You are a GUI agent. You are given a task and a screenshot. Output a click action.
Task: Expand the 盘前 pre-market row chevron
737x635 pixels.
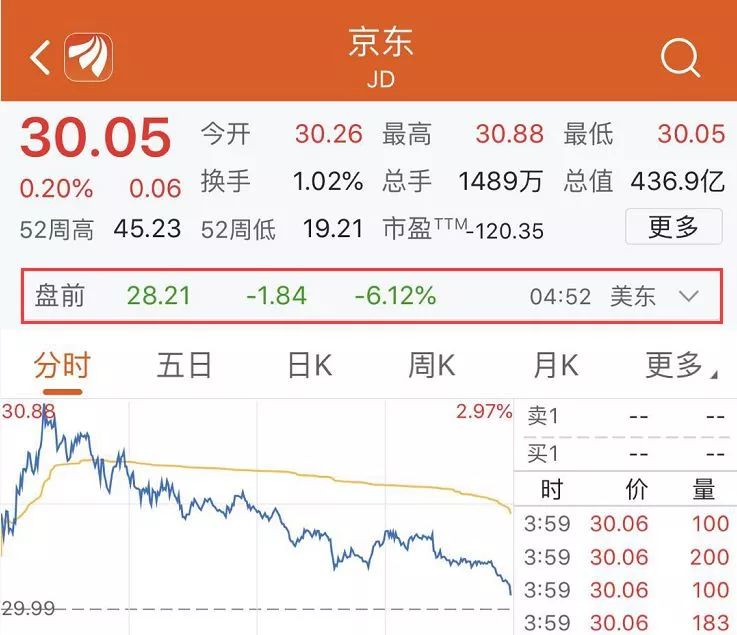(688, 296)
